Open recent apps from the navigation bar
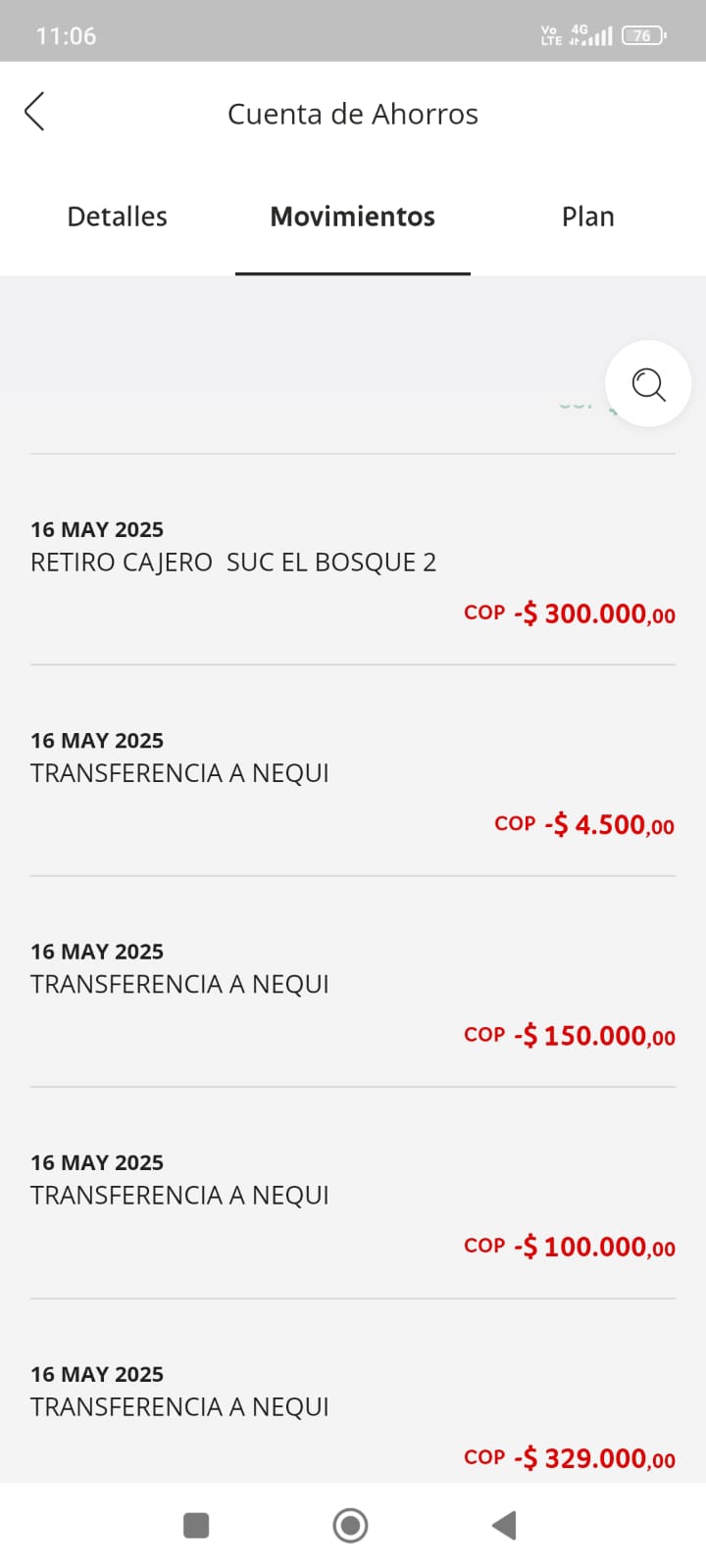This screenshot has height=1568, width=706. coord(196,1525)
